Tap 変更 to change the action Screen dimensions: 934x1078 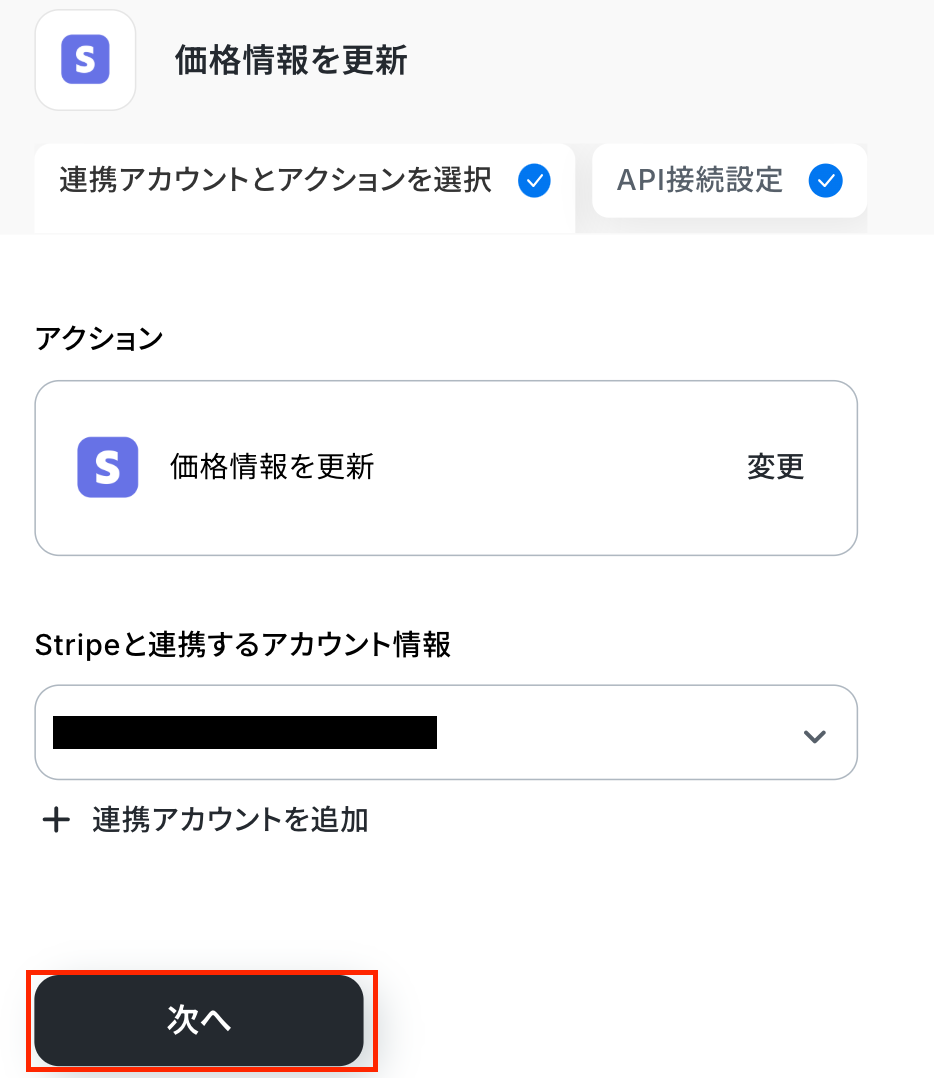[x=775, y=467]
